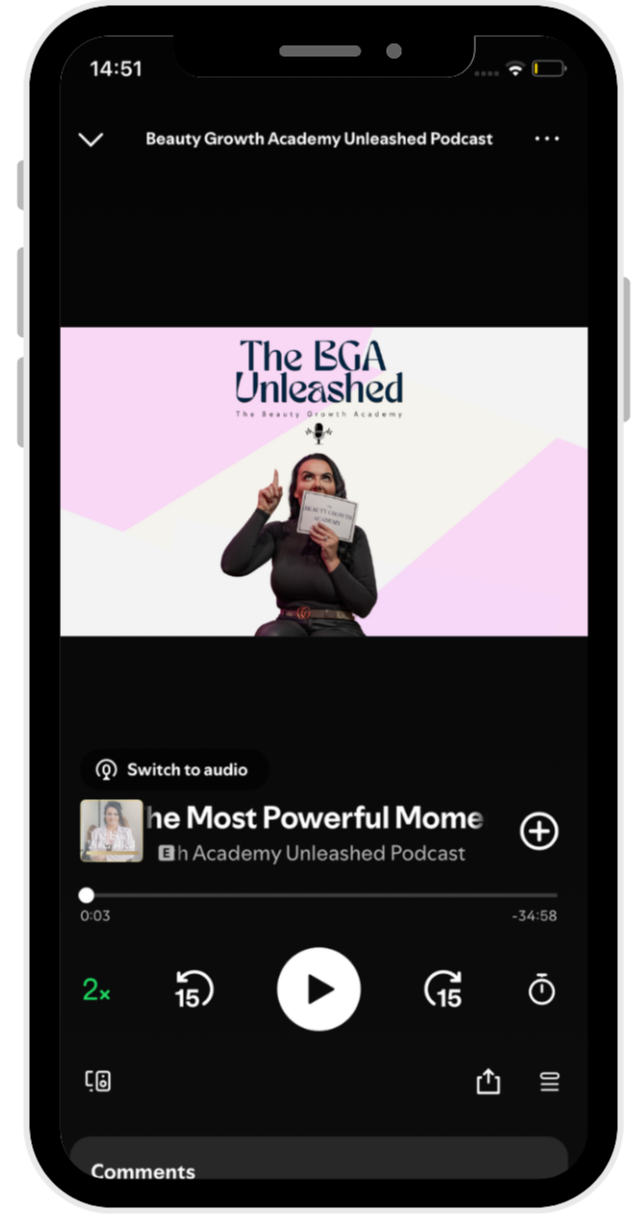Collapse the player with the down chevron
Viewport: 637px width, 1215px height.
(91, 139)
